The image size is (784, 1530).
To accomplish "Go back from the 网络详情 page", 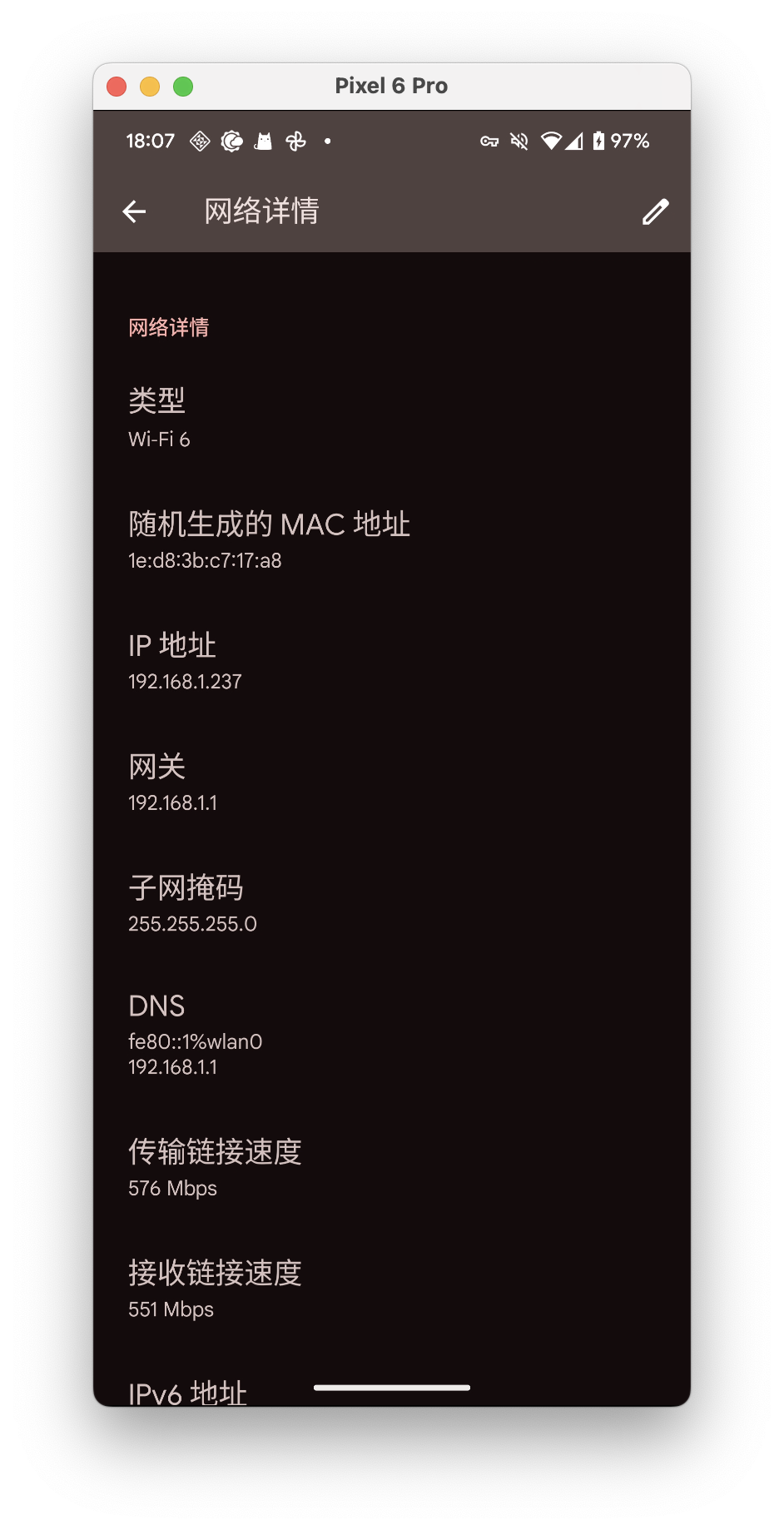I will tap(134, 211).
